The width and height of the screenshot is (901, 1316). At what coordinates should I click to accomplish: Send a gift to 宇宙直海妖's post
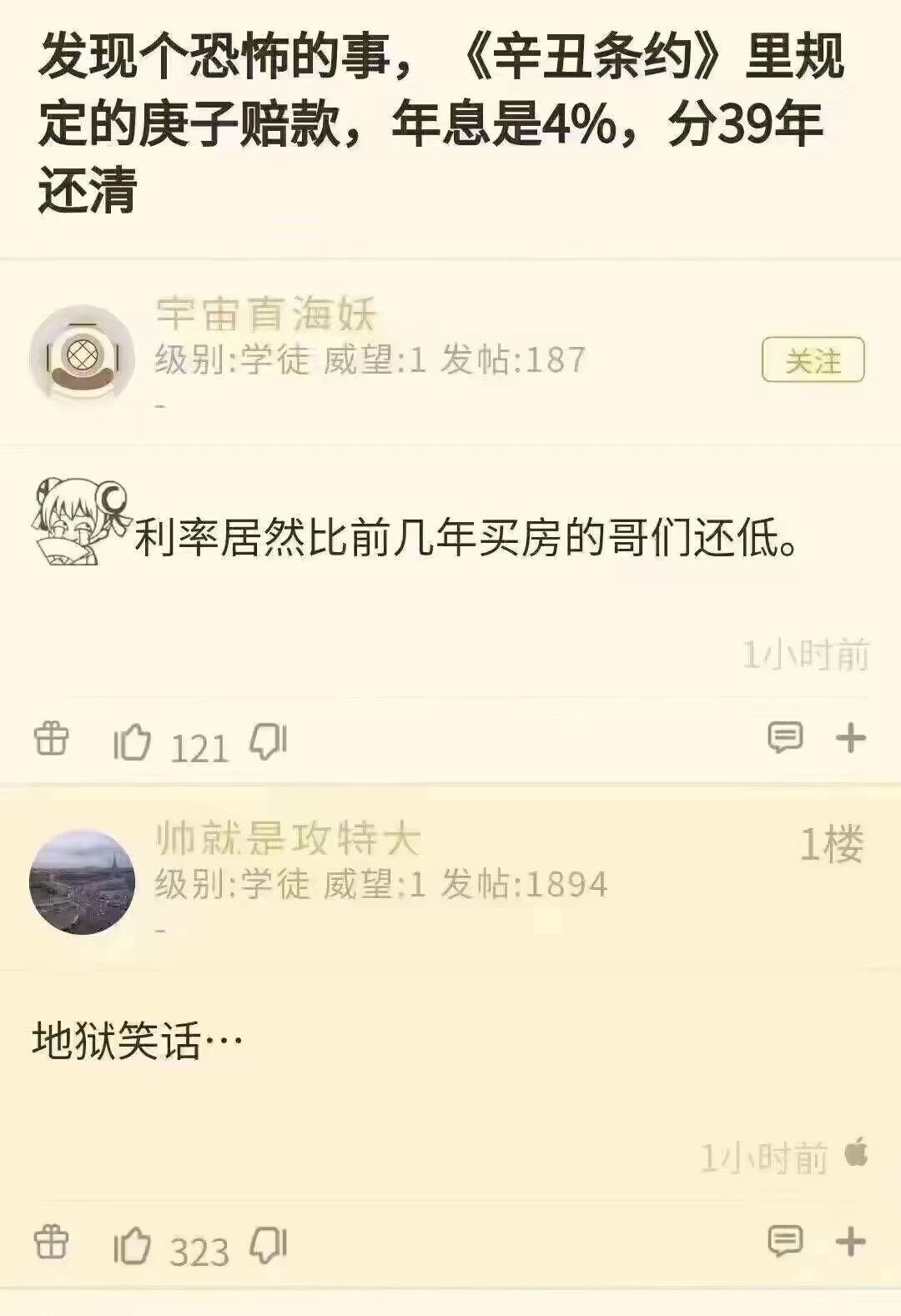[x=51, y=739]
